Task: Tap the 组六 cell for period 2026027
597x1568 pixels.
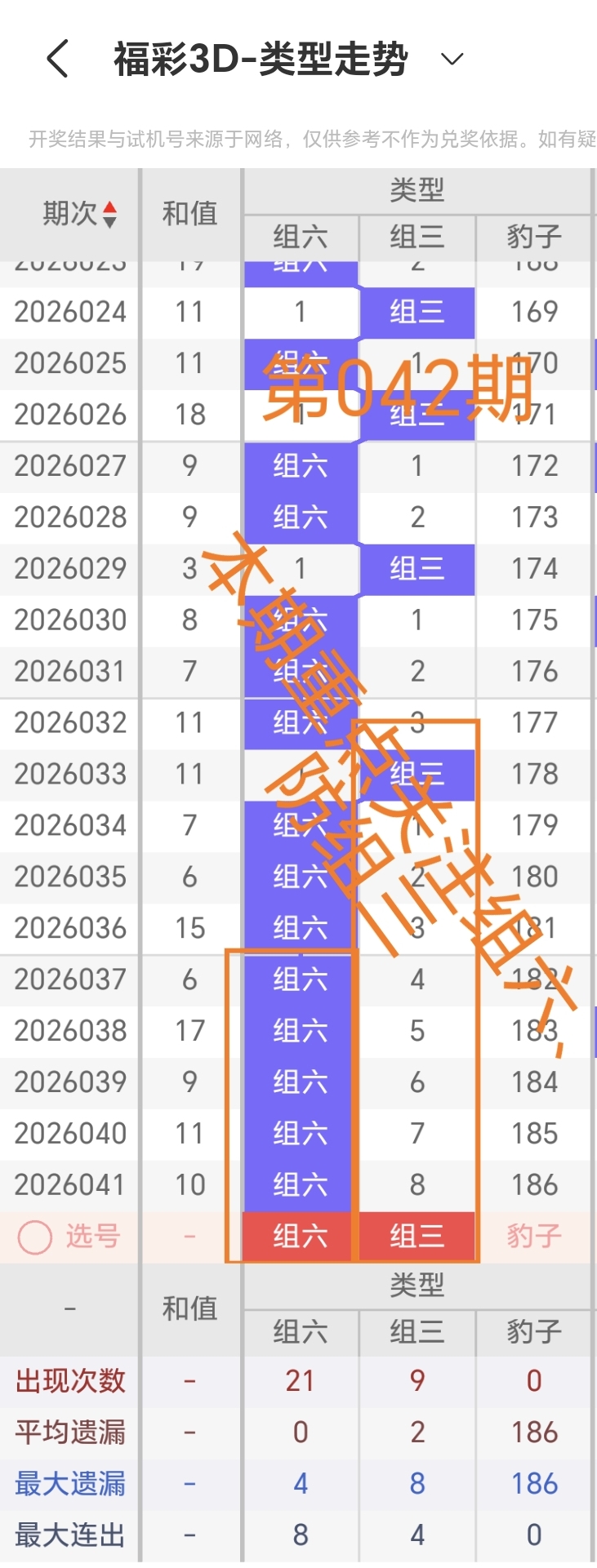Action: pos(301,465)
